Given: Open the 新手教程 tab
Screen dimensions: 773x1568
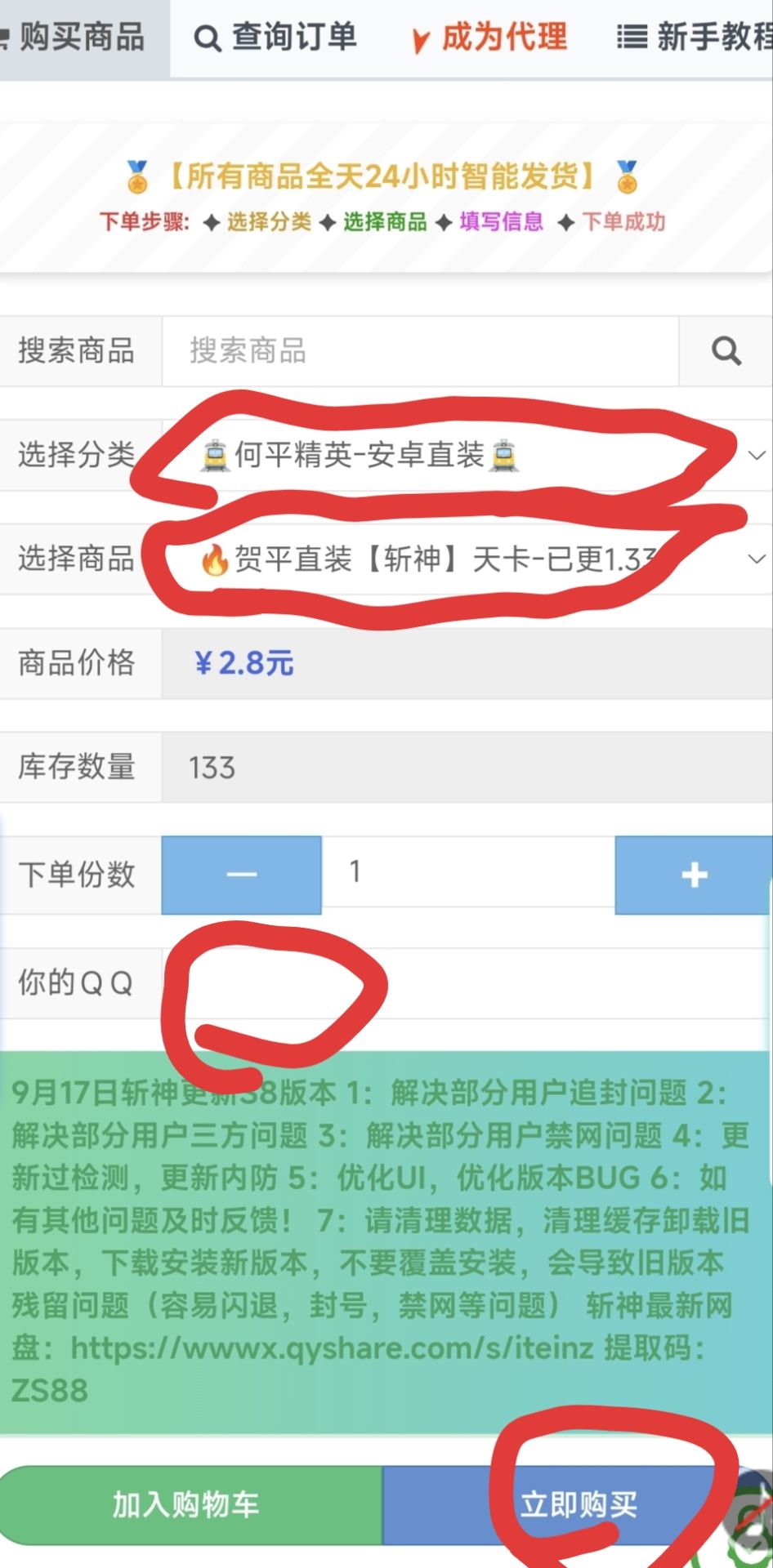Looking at the screenshot, I should [x=695, y=38].
